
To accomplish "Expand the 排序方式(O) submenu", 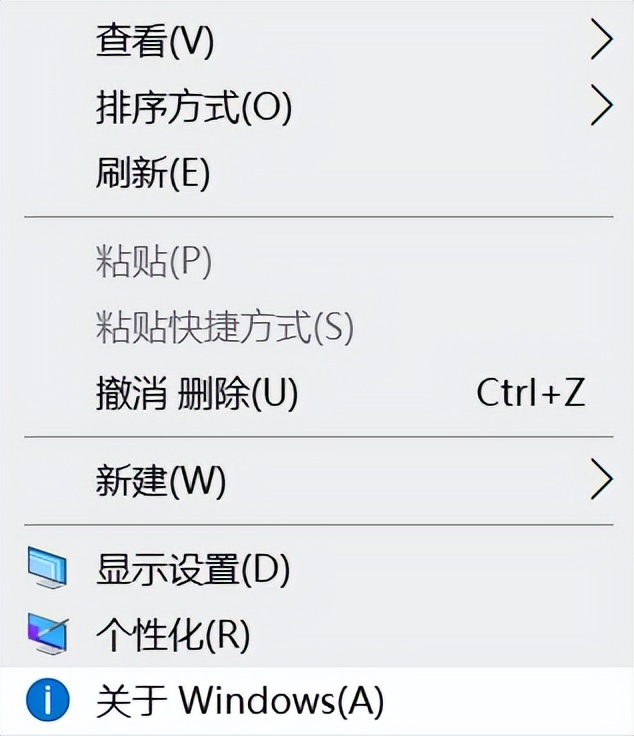I will coord(194,107).
